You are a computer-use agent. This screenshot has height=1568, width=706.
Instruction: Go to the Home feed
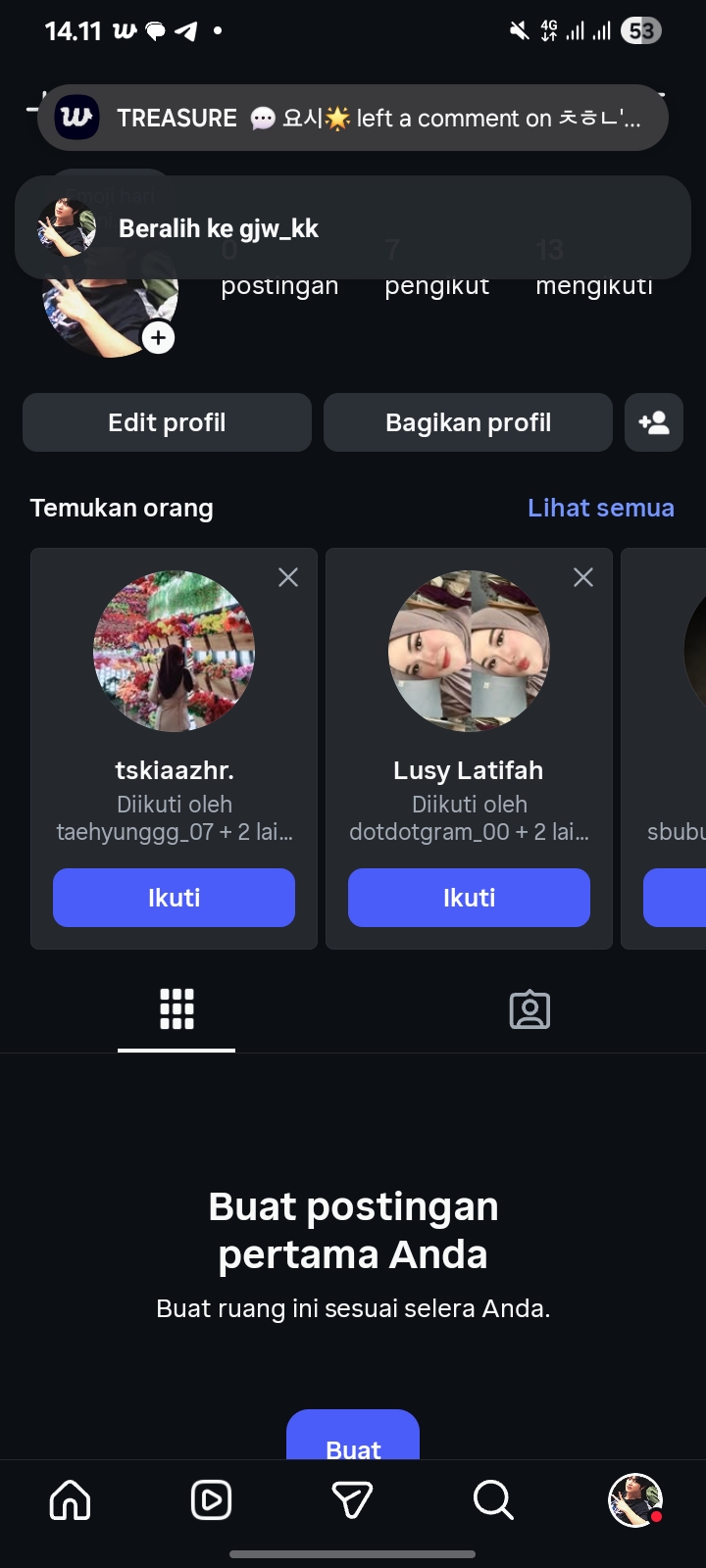point(71,1499)
